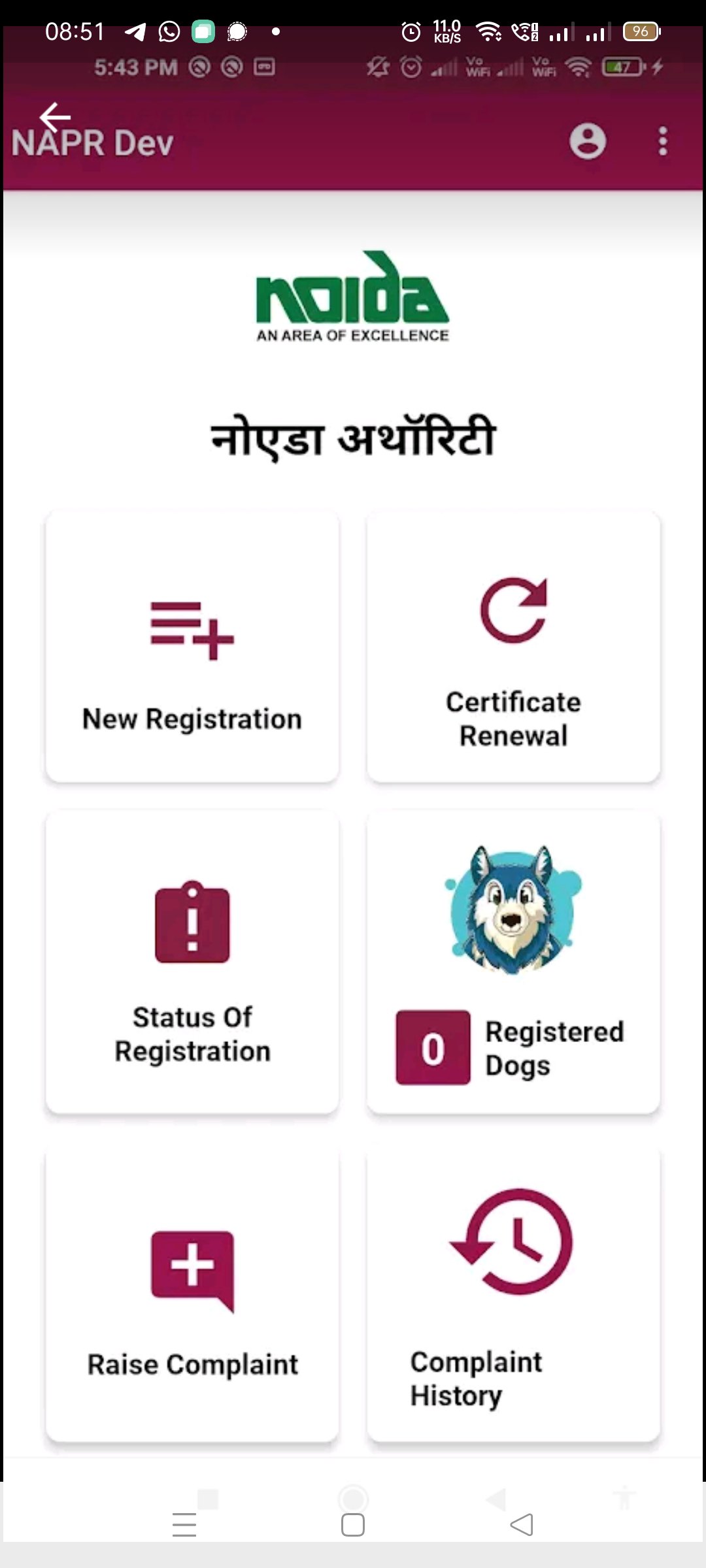Open recent apps from navigation bar
Viewport: 706px width, 1568px height.
tap(184, 1525)
